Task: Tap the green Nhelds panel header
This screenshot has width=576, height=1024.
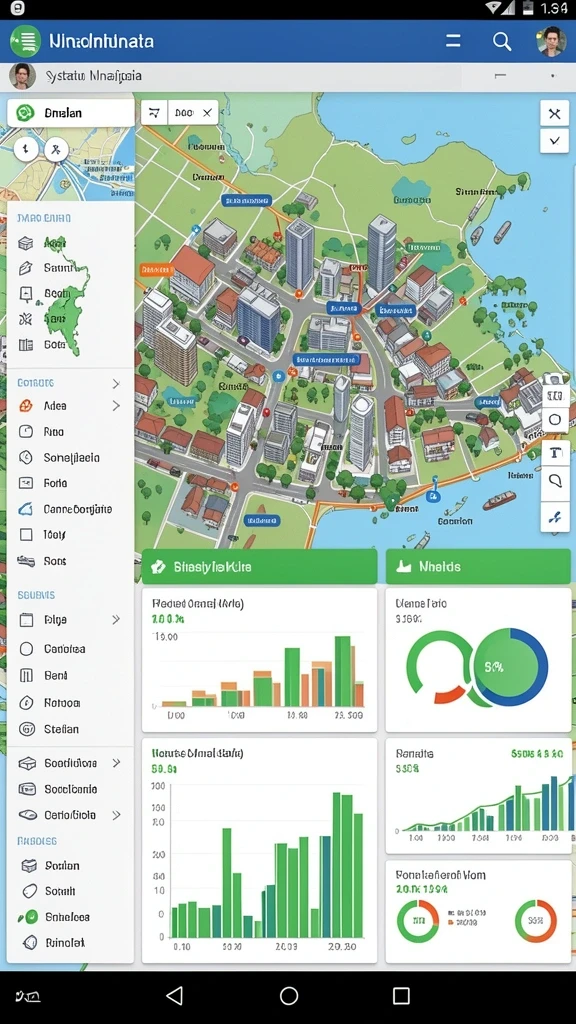Action: pyautogui.click(x=478, y=566)
